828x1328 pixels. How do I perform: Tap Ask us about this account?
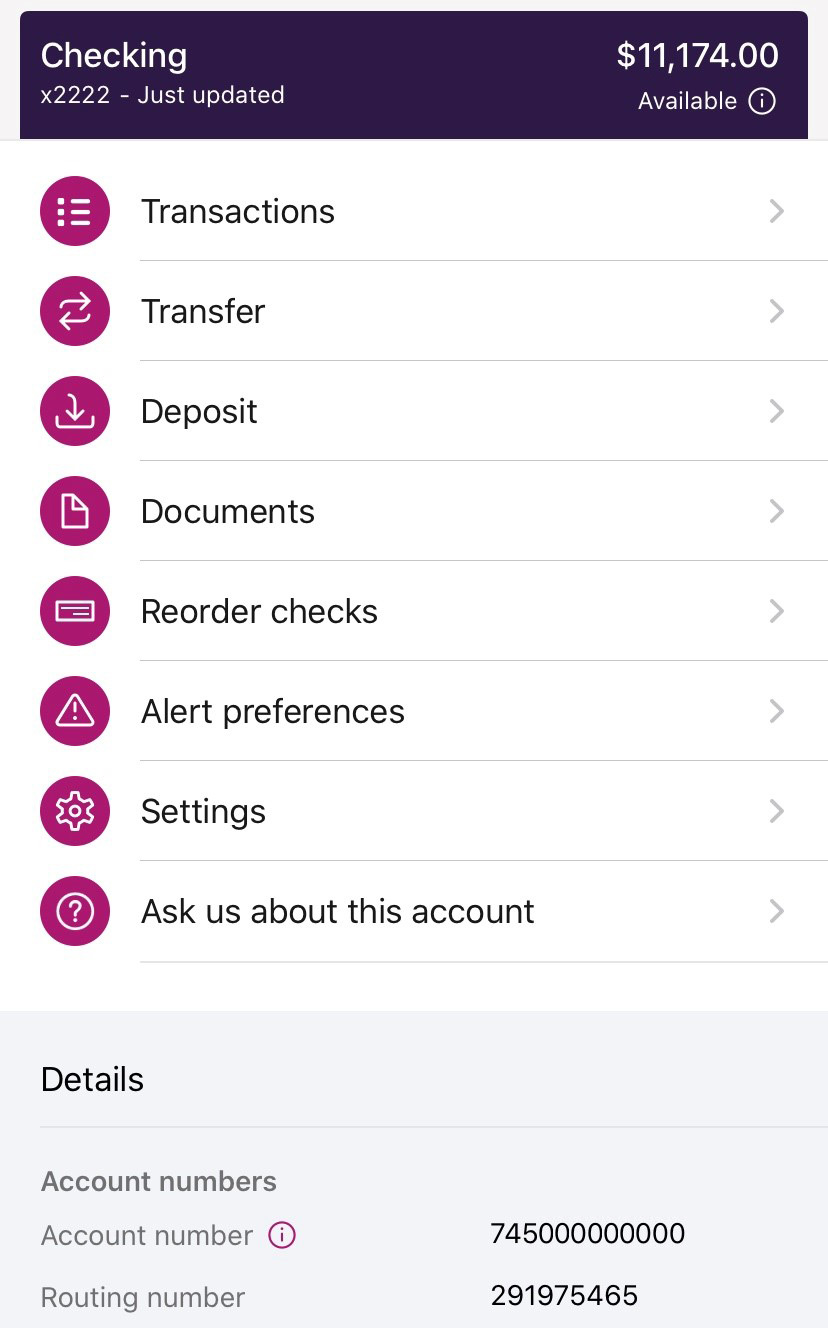point(414,911)
